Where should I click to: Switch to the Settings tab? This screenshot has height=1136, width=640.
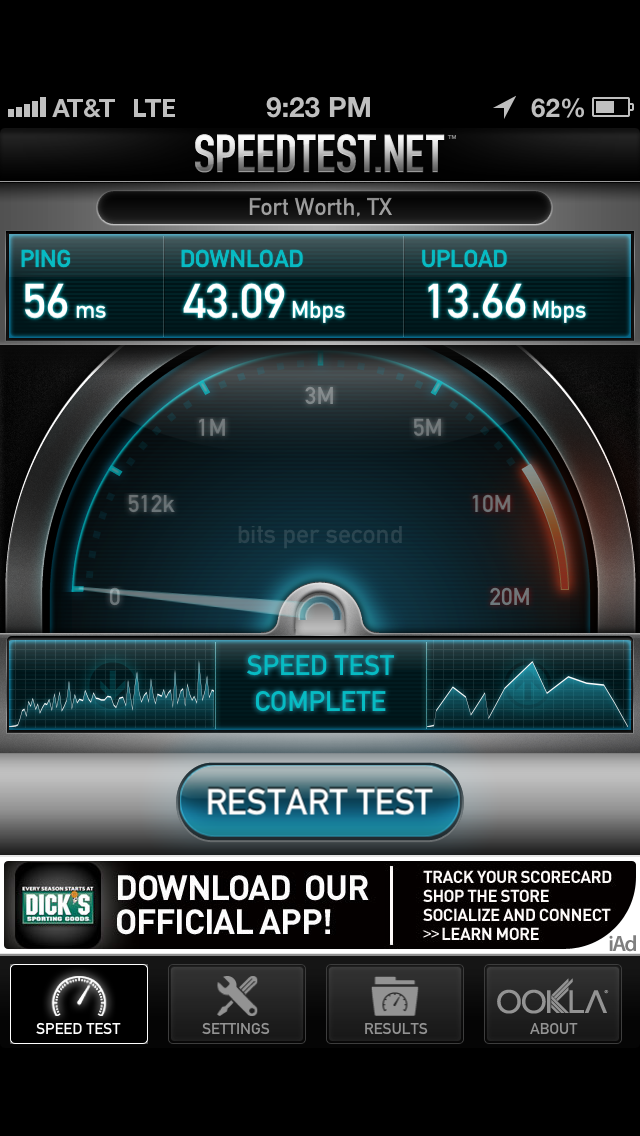point(236,1004)
